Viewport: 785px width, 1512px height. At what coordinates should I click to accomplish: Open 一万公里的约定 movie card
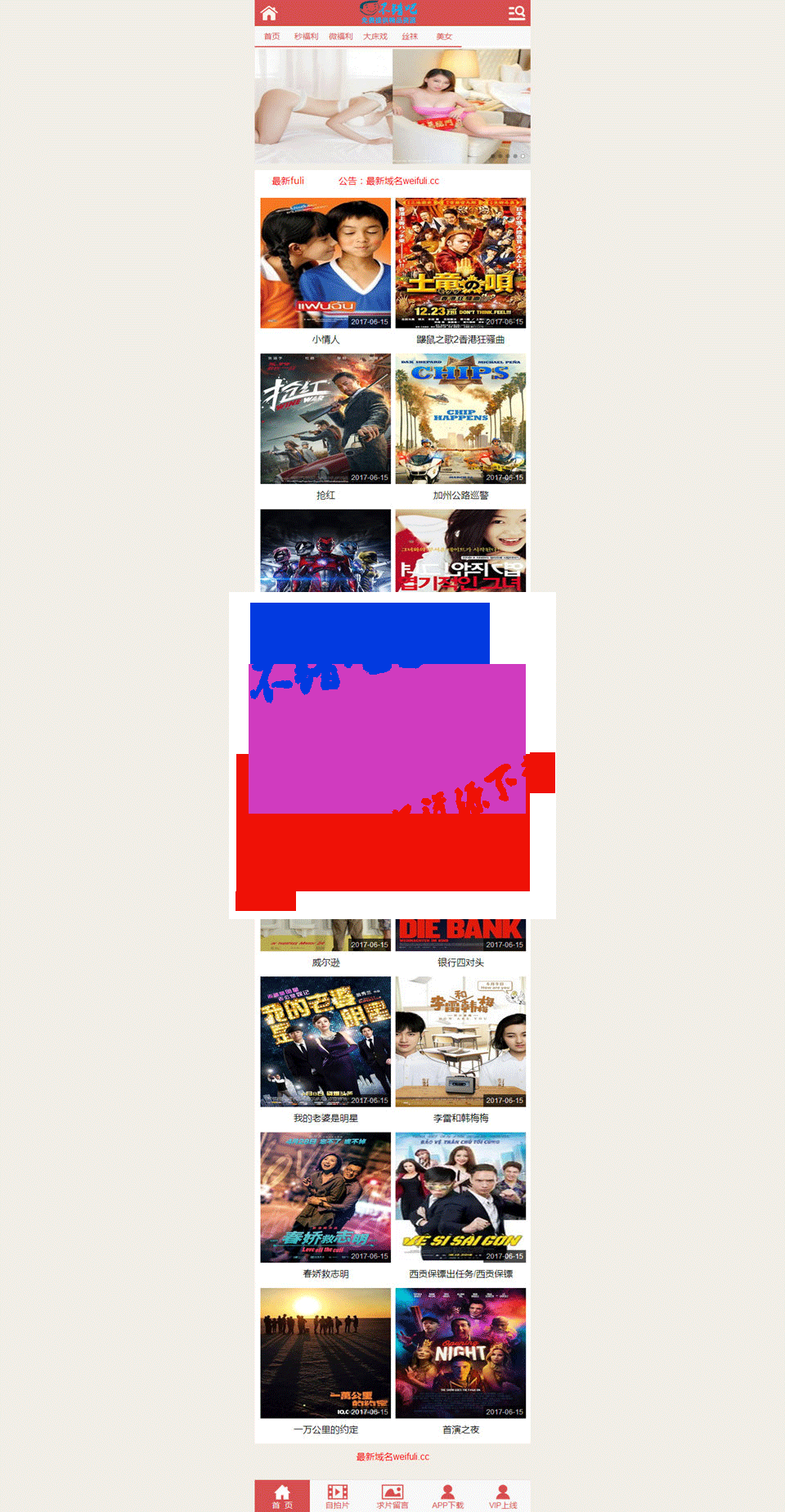click(325, 1362)
